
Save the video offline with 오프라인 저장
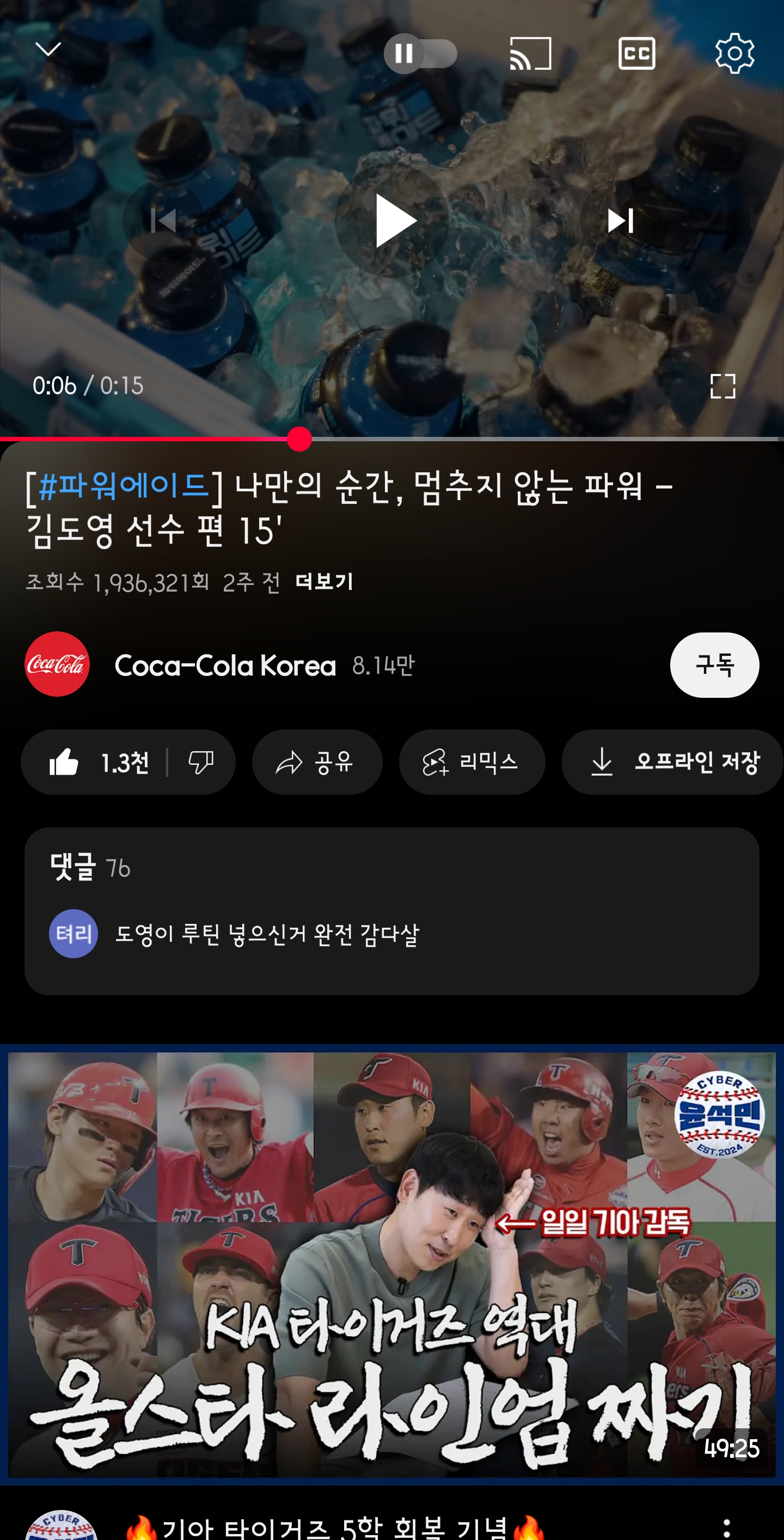(672, 762)
